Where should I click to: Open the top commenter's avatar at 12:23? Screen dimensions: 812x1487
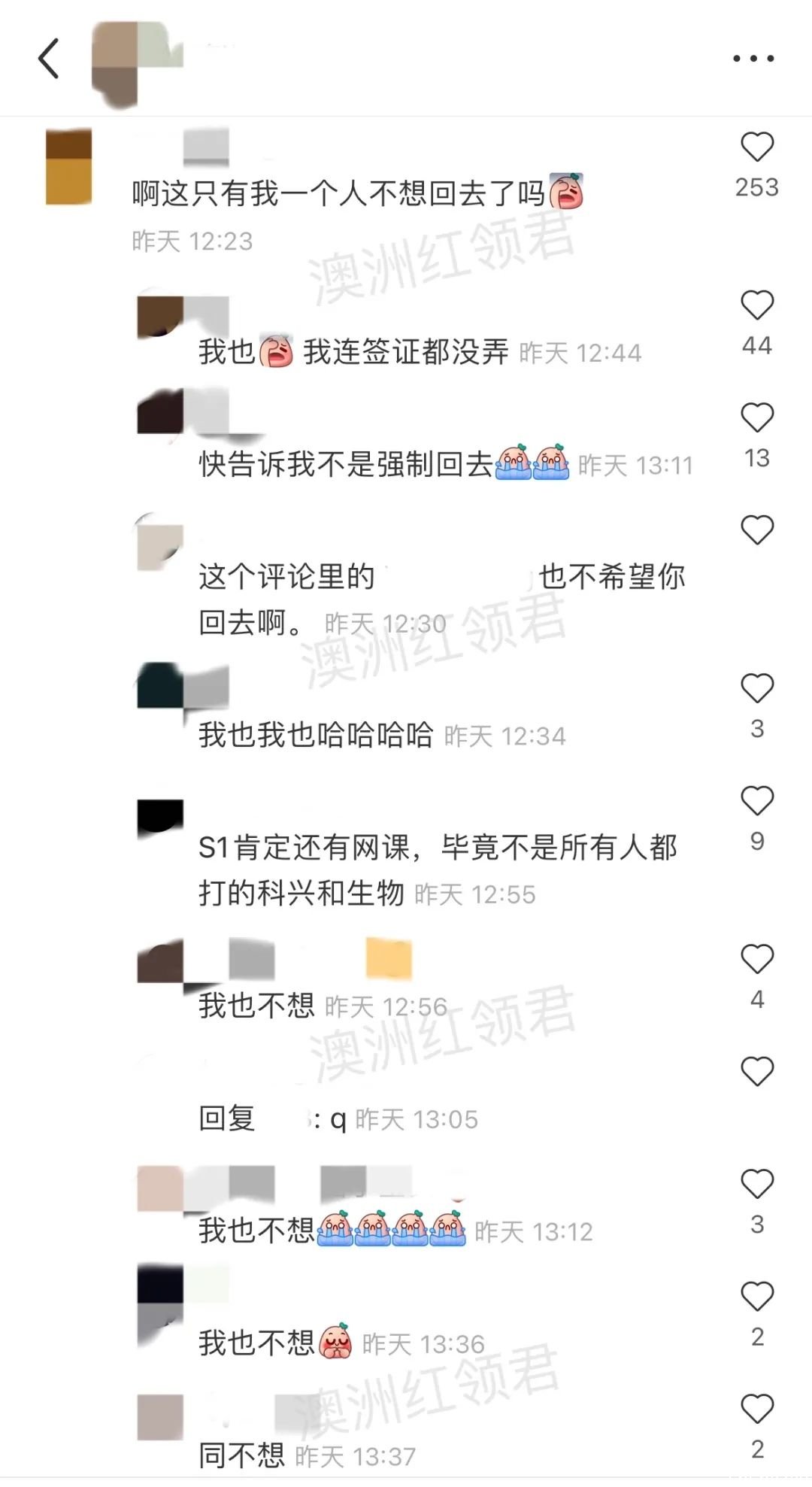pos(68,167)
